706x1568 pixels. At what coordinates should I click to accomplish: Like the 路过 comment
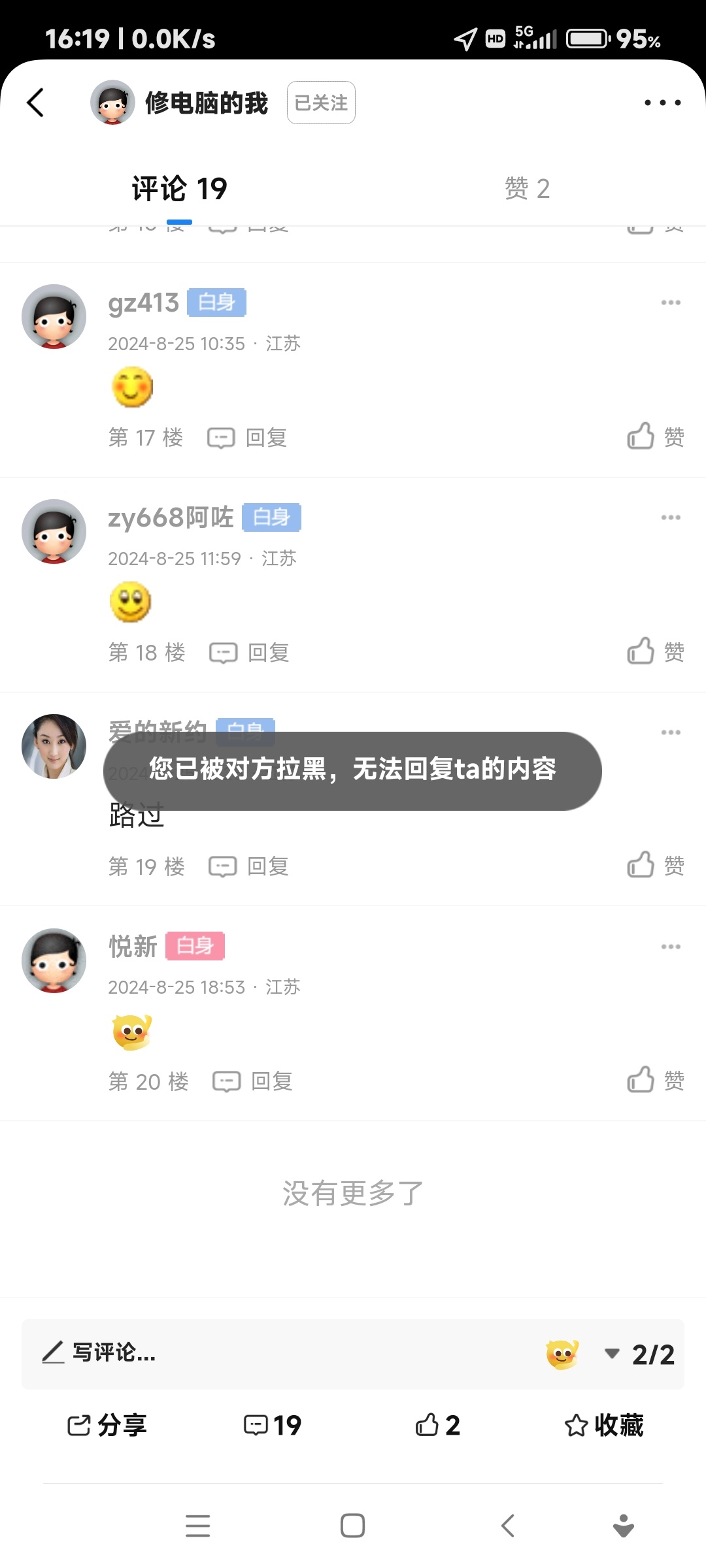click(x=656, y=866)
